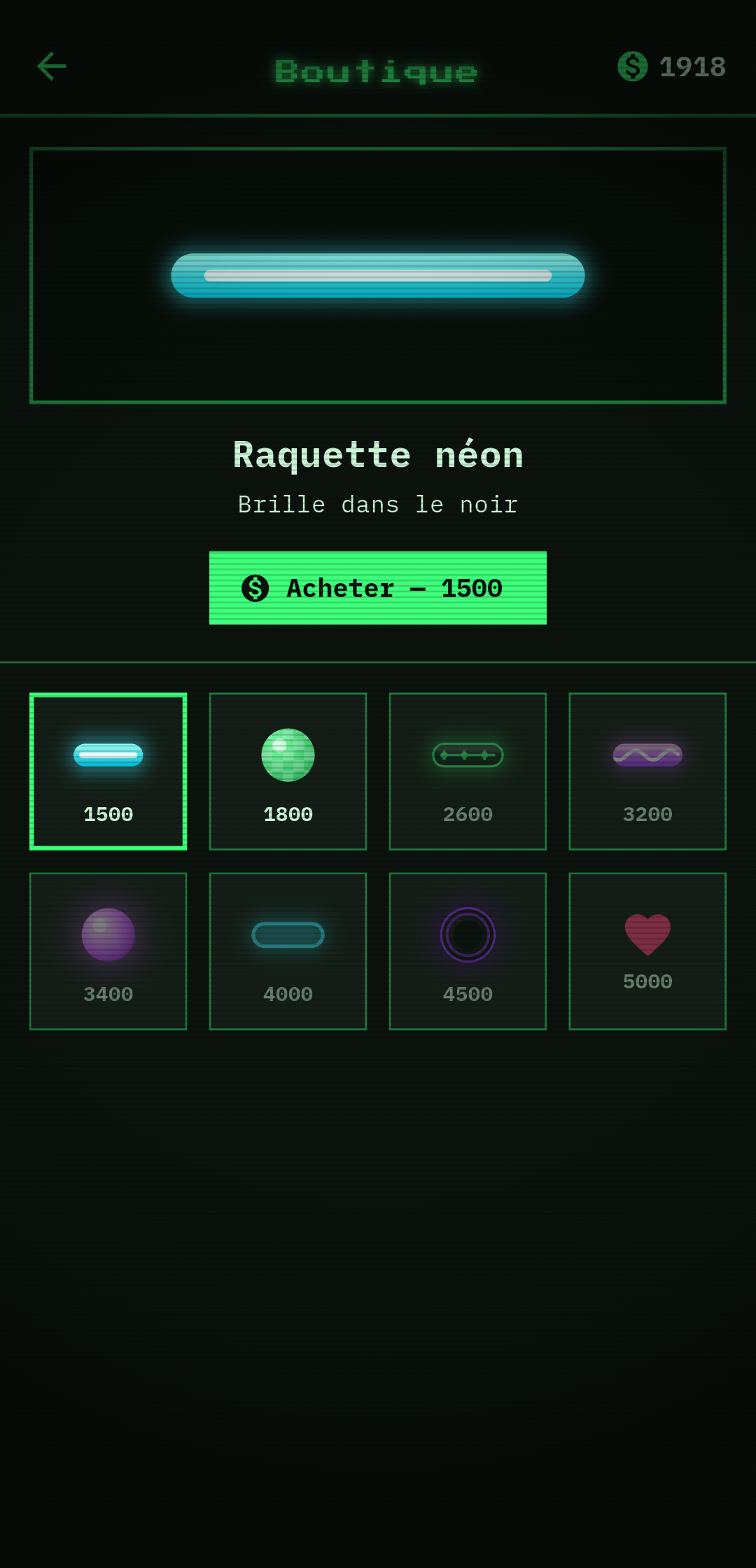This screenshot has height=1568, width=756.
Task: Choose the green paddle priced 2600
Action: coord(468,771)
